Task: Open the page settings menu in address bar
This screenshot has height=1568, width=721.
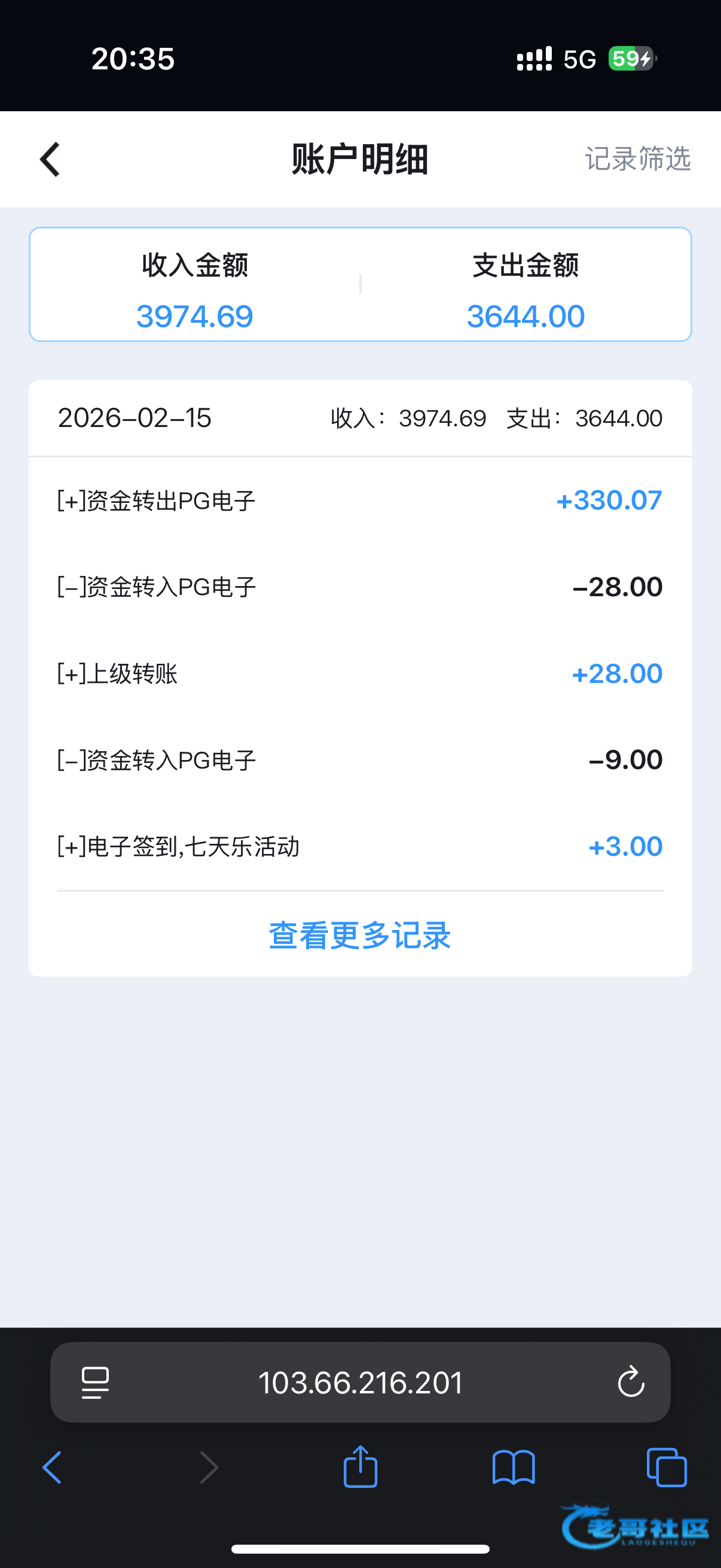Action: (x=96, y=1383)
